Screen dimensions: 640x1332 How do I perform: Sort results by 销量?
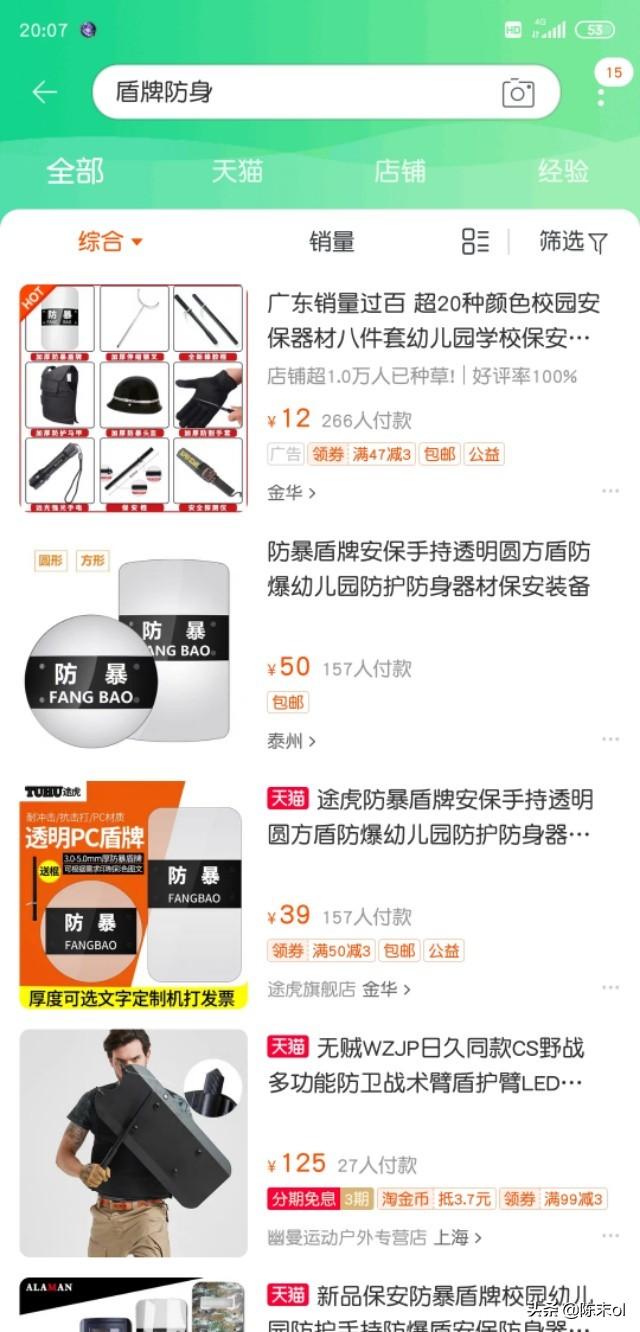[332, 241]
